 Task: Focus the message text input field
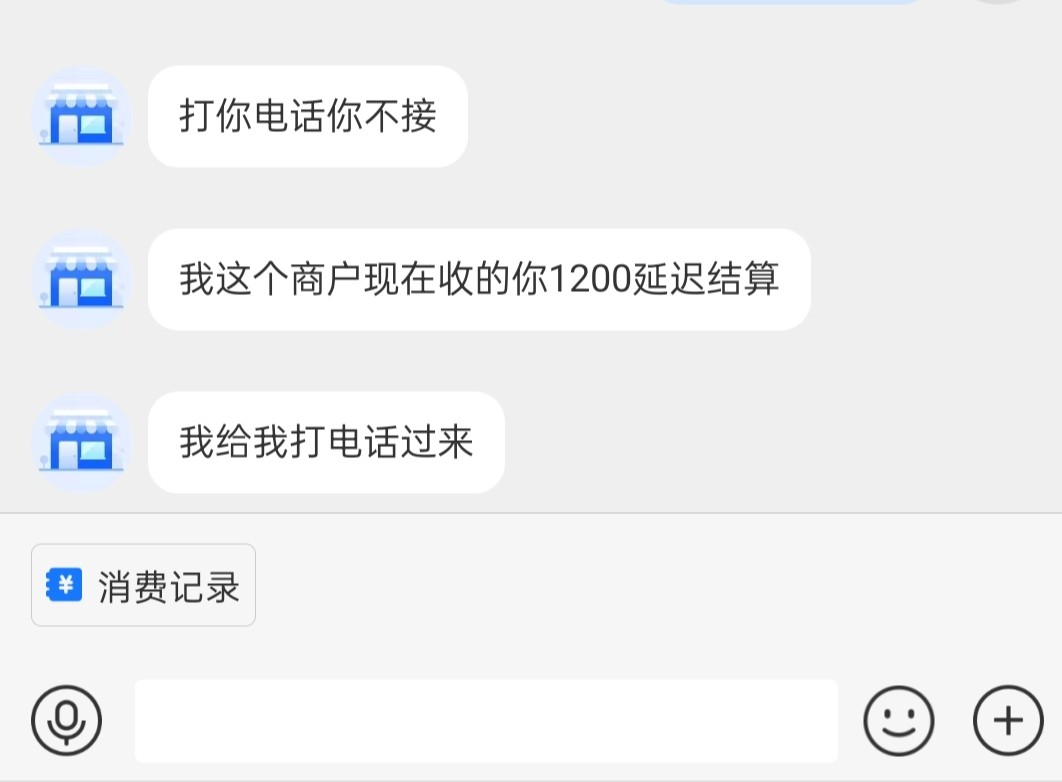(x=486, y=721)
